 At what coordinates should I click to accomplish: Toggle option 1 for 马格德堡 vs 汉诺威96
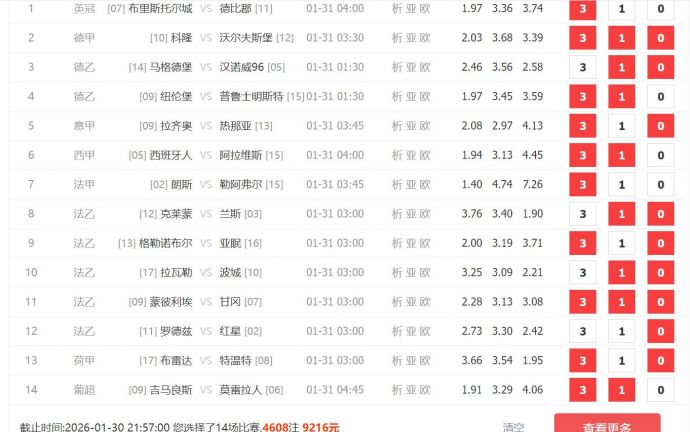(x=621, y=67)
